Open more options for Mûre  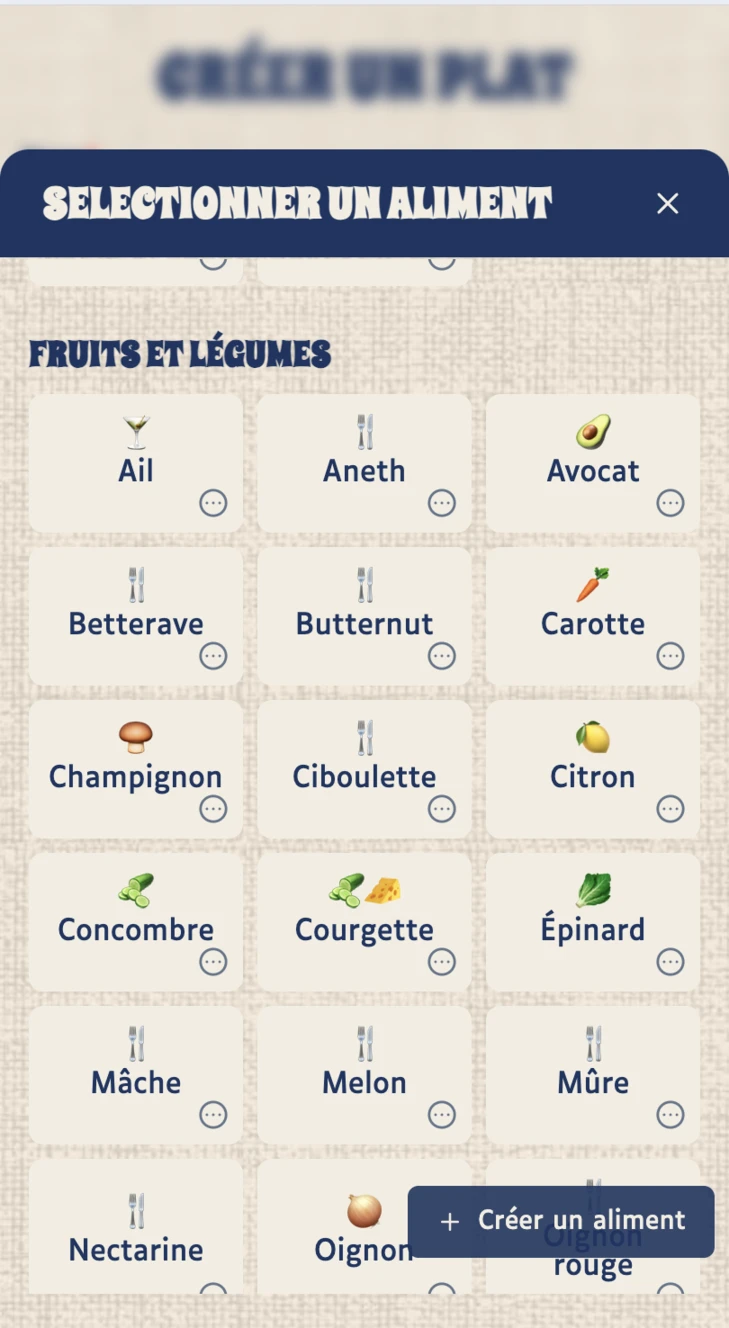click(670, 1115)
